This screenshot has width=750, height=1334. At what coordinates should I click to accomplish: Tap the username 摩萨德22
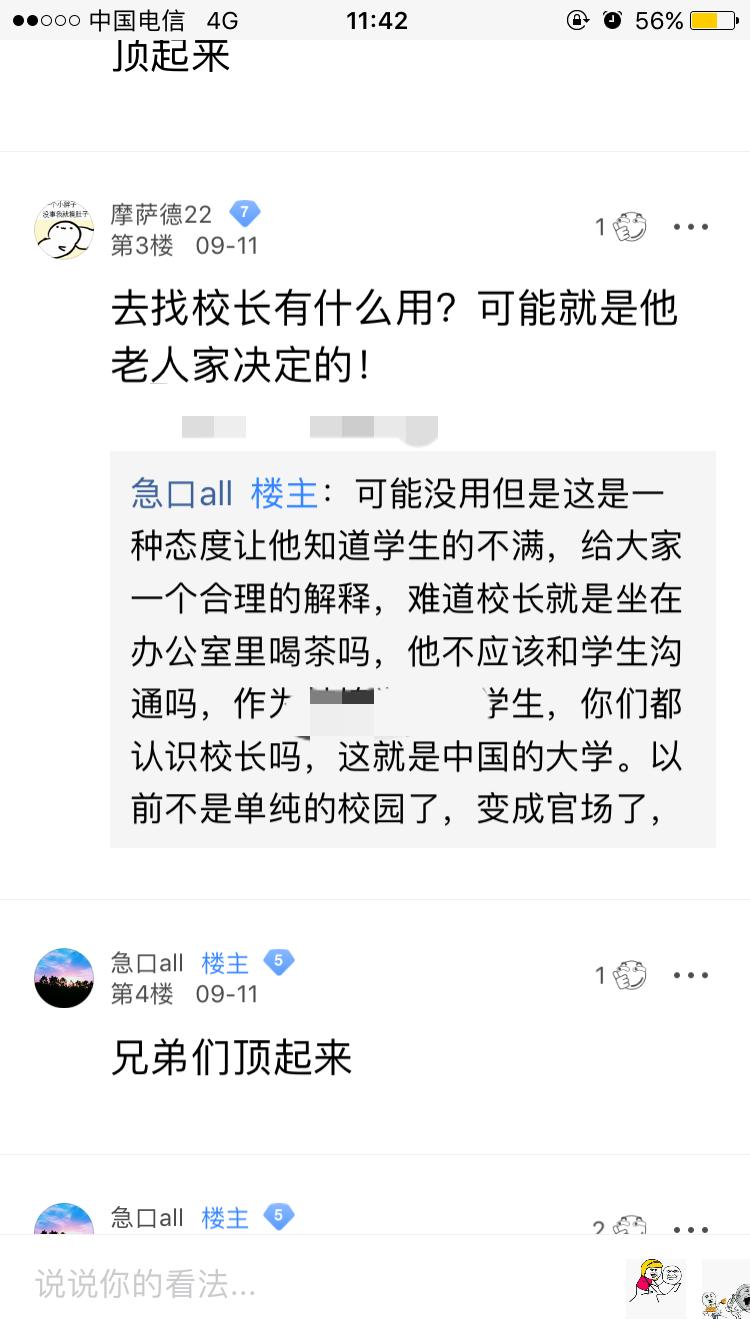163,214
